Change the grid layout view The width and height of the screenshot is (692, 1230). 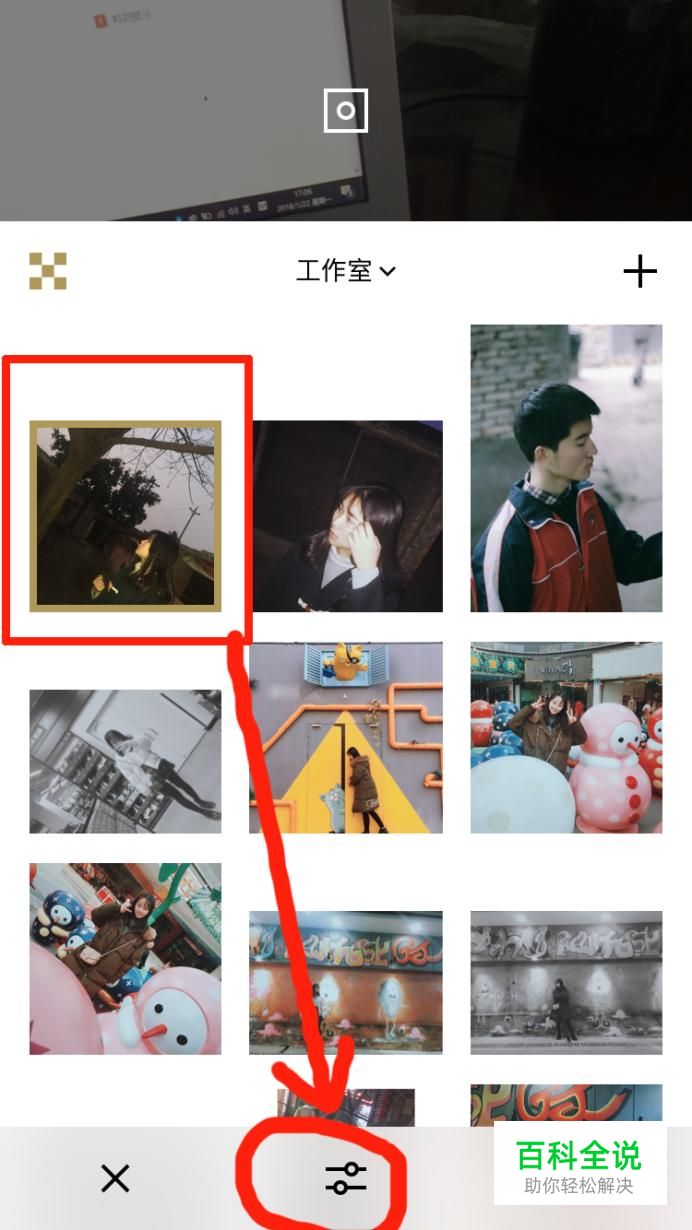click(x=48, y=271)
